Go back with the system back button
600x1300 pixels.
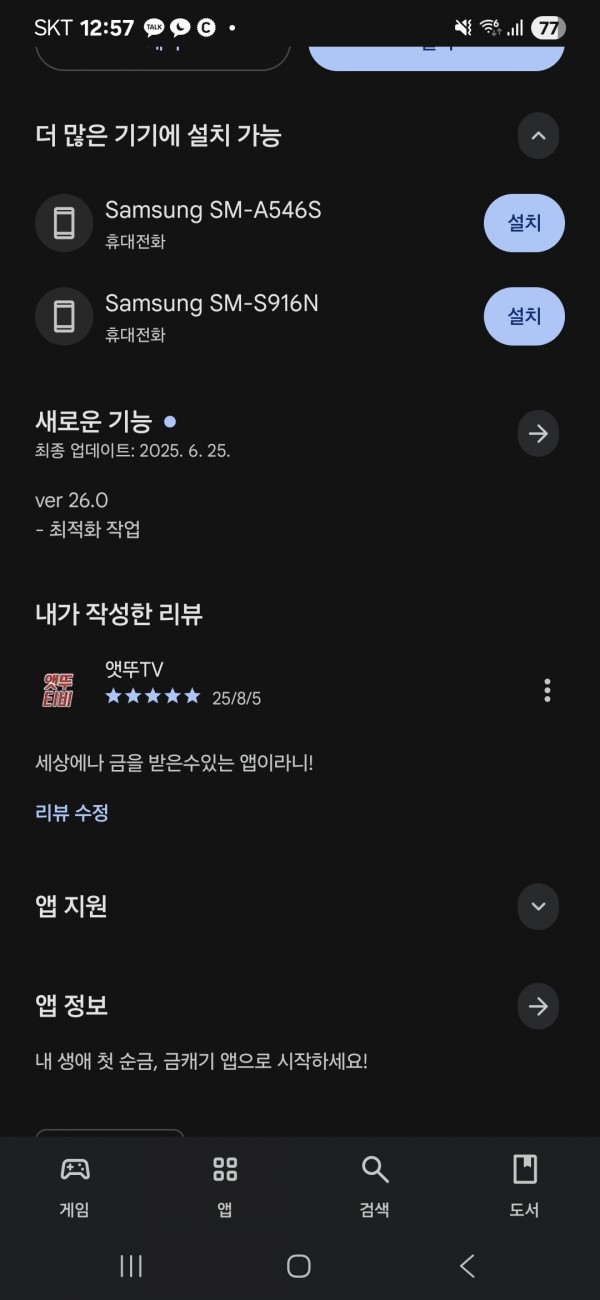tap(467, 1266)
